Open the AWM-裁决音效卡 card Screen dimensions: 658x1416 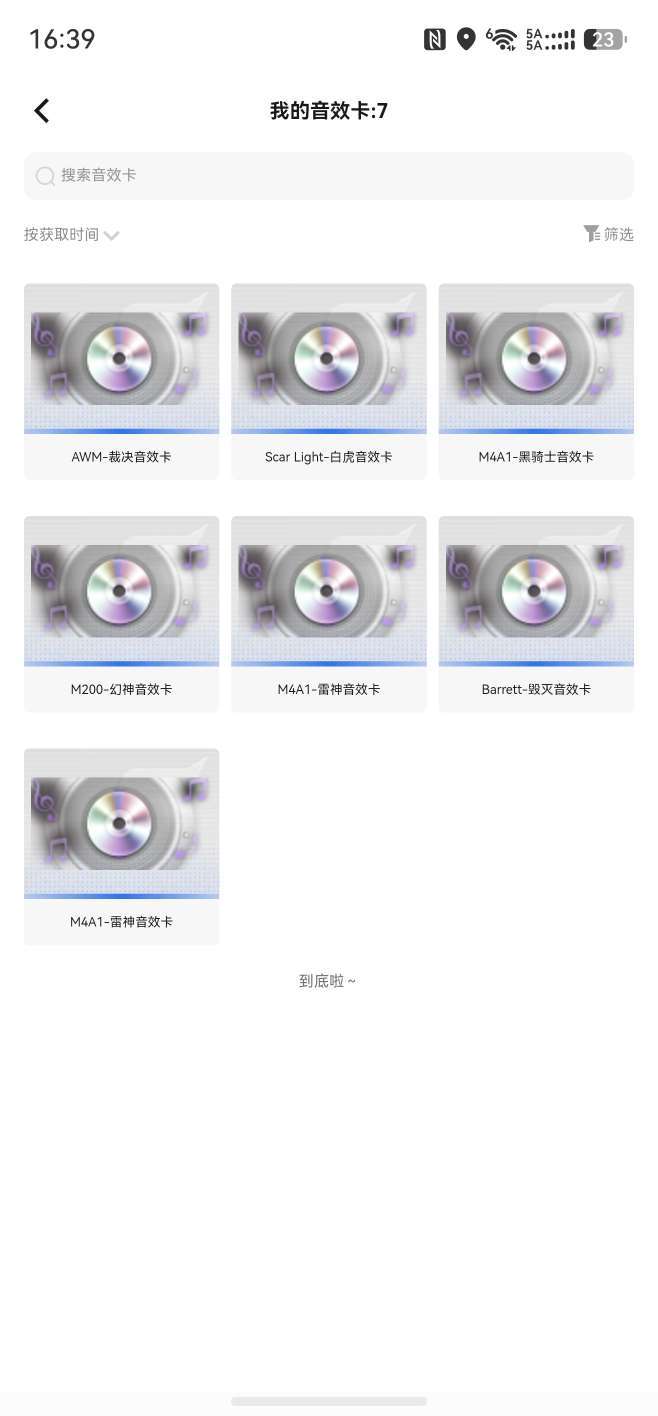(121, 382)
